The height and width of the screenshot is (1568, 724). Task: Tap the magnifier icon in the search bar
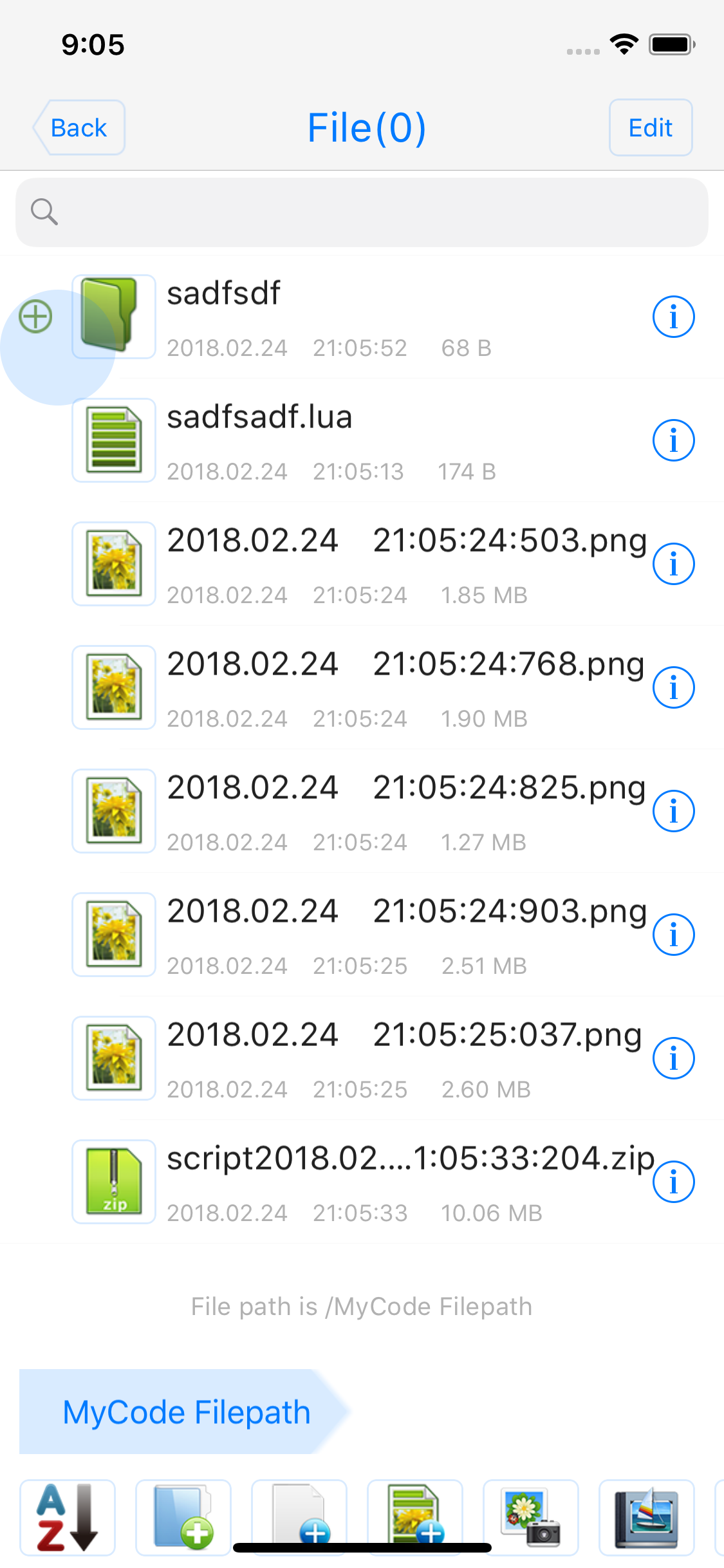pyautogui.click(x=44, y=211)
